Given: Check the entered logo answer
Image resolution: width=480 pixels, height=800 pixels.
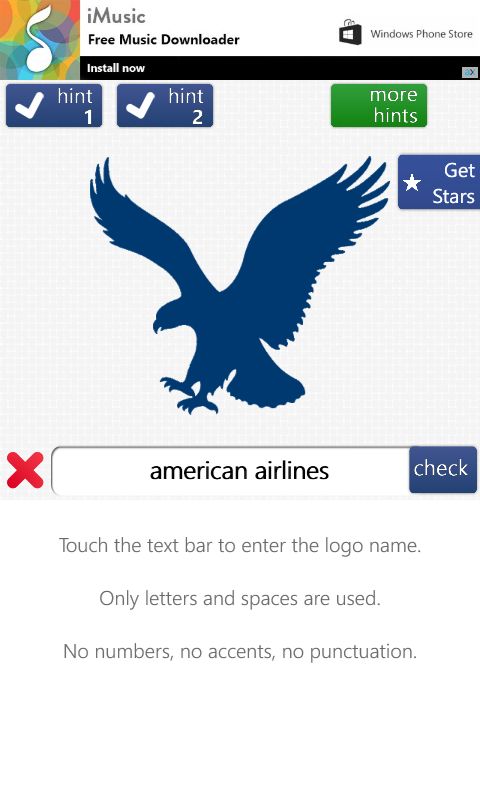Looking at the screenshot, I should [443, 469].
